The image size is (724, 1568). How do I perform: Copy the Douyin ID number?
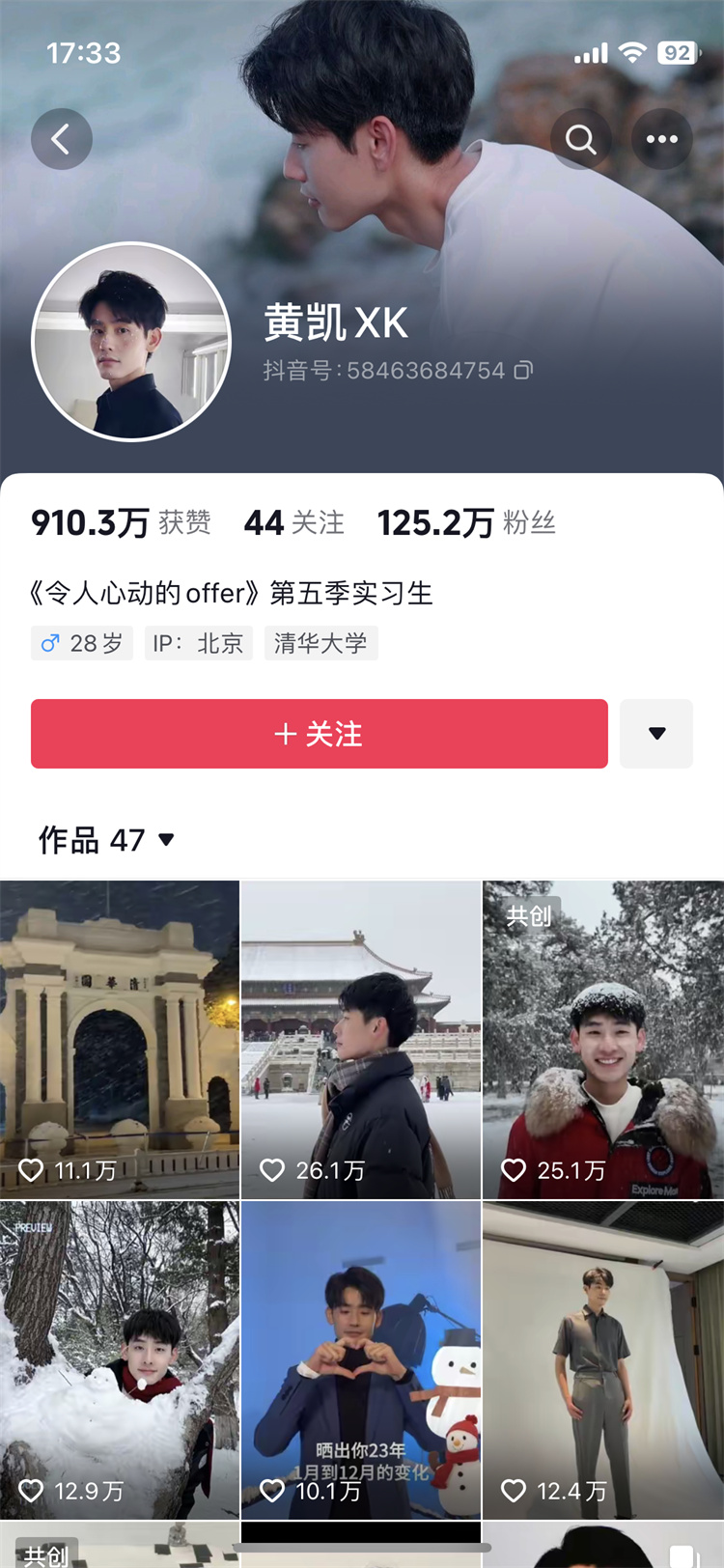(x=523, y=371)
